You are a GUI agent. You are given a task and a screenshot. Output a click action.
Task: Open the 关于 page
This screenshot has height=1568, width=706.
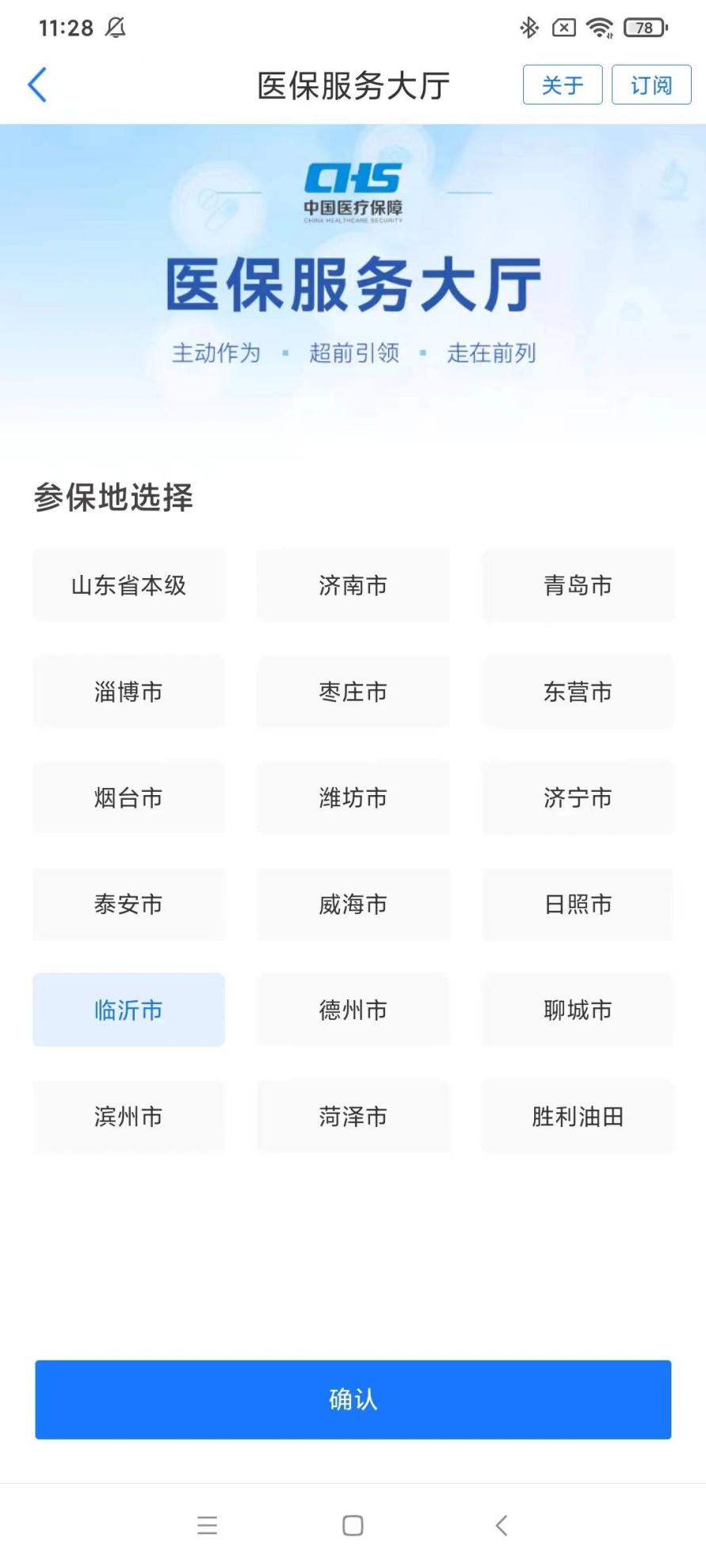click(x=563, y=85)
